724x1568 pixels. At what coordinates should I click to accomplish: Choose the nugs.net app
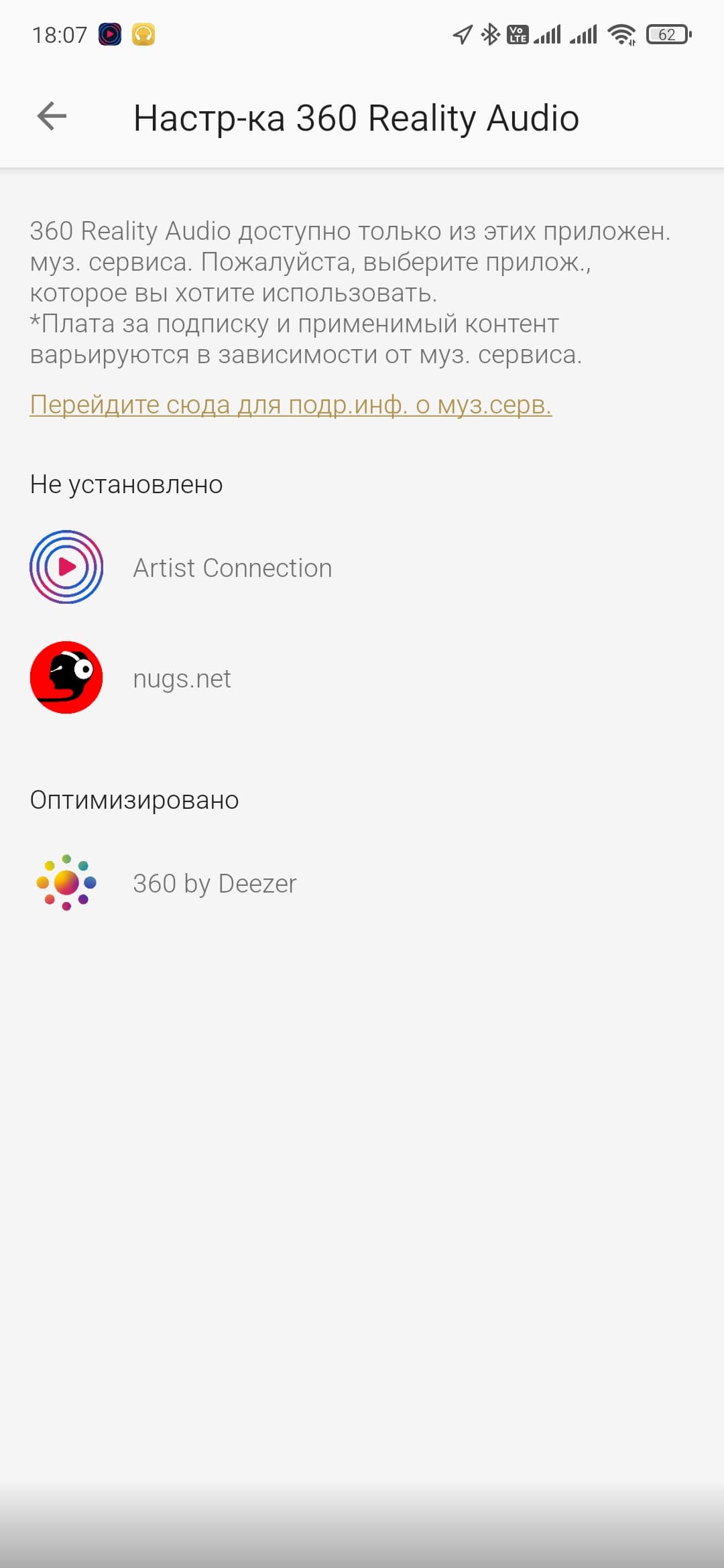point(182,678)
